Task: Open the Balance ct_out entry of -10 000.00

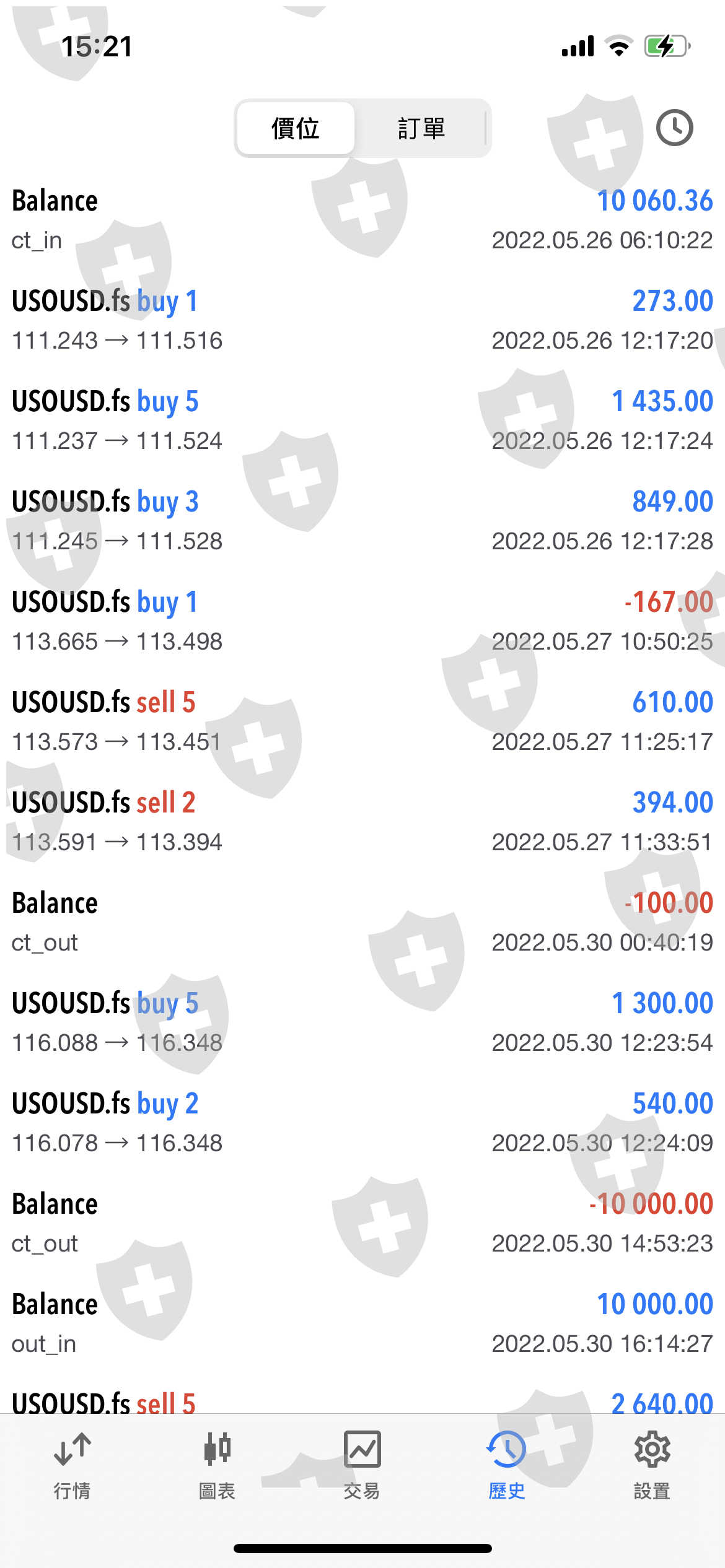Action: pos(362,1223)
